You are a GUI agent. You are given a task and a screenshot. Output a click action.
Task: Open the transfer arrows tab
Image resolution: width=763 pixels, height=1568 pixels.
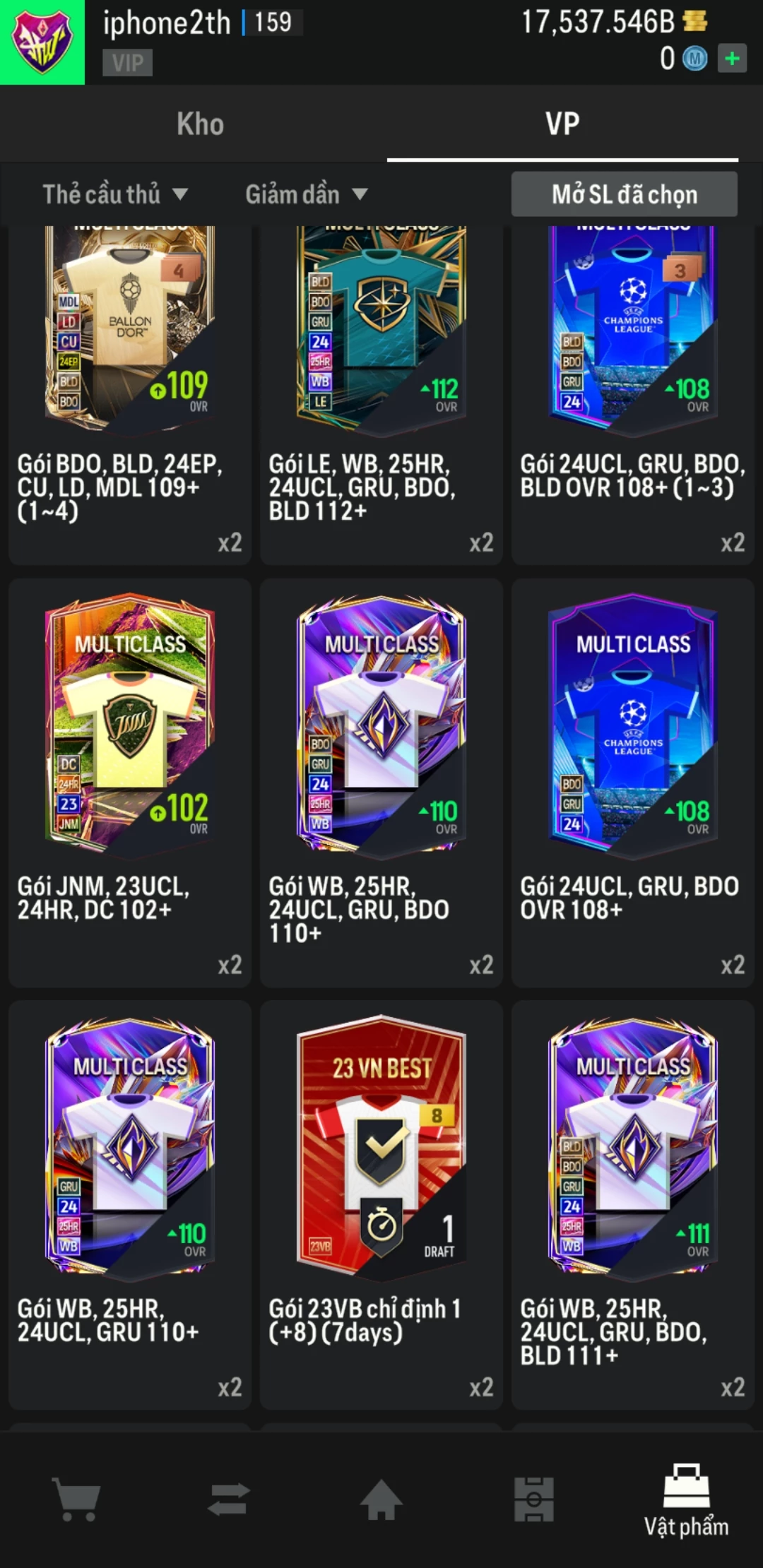(x=229, y=1499)
